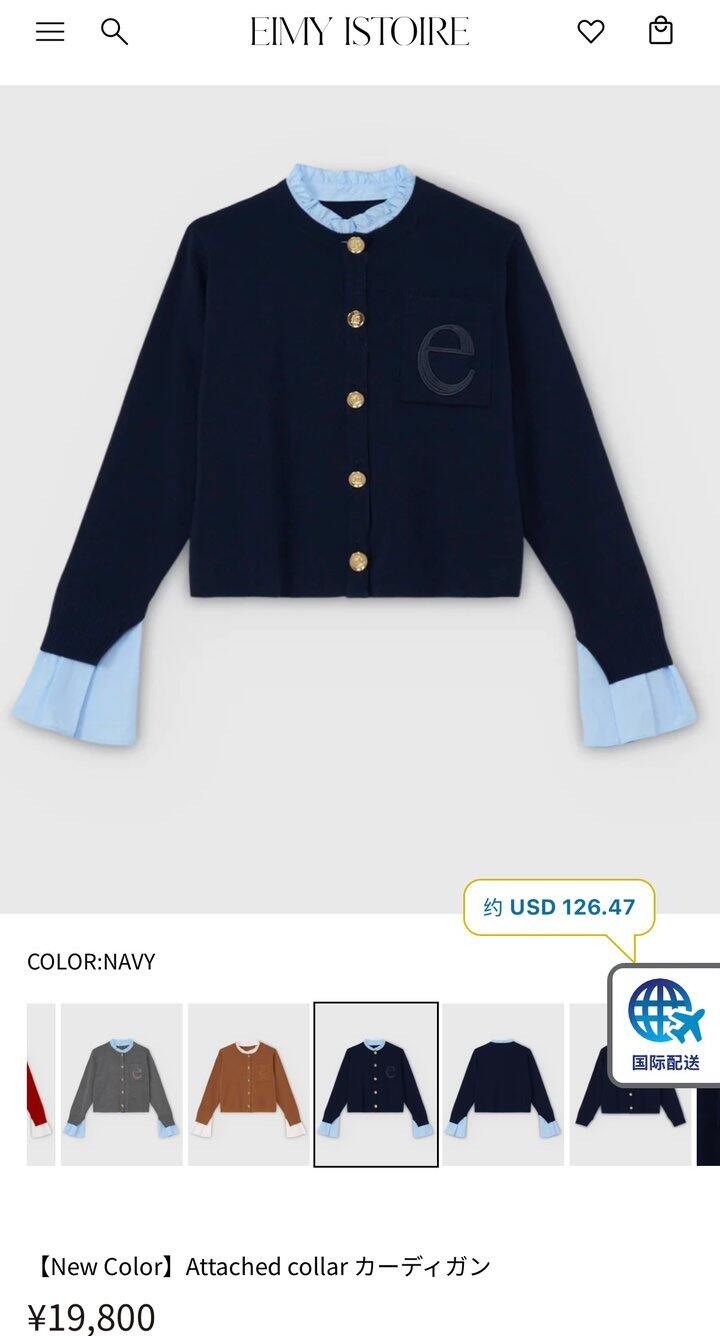Select the navy front-view thumbnail with gold buttons

tap(376, 1084)
